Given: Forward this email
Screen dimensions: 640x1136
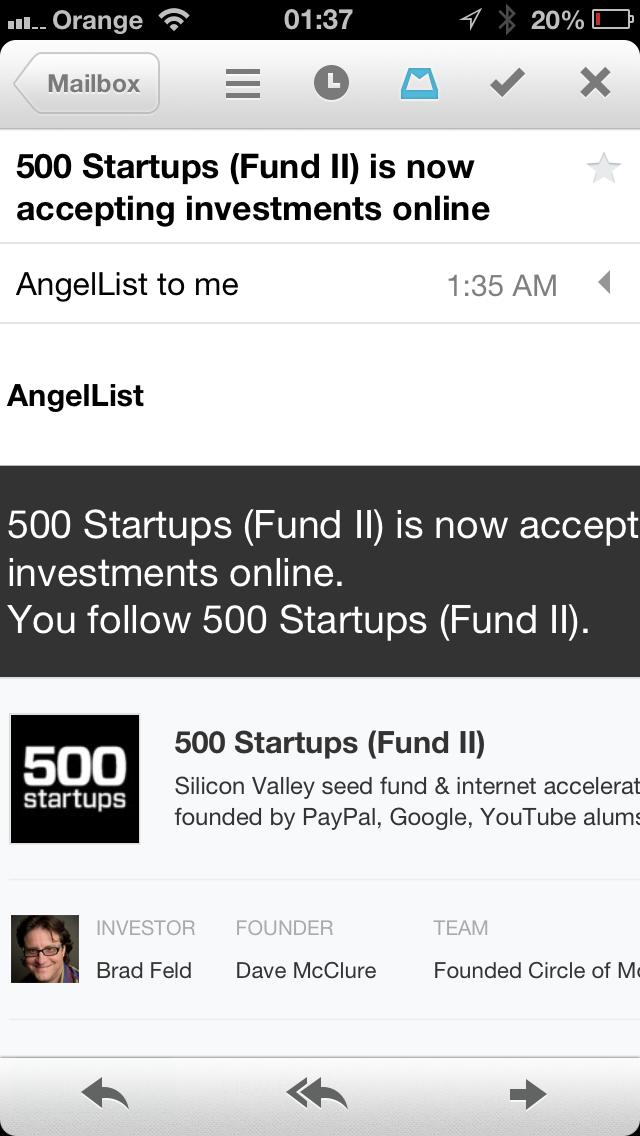Looking at the screenshot, I should tap(528, 1094).
